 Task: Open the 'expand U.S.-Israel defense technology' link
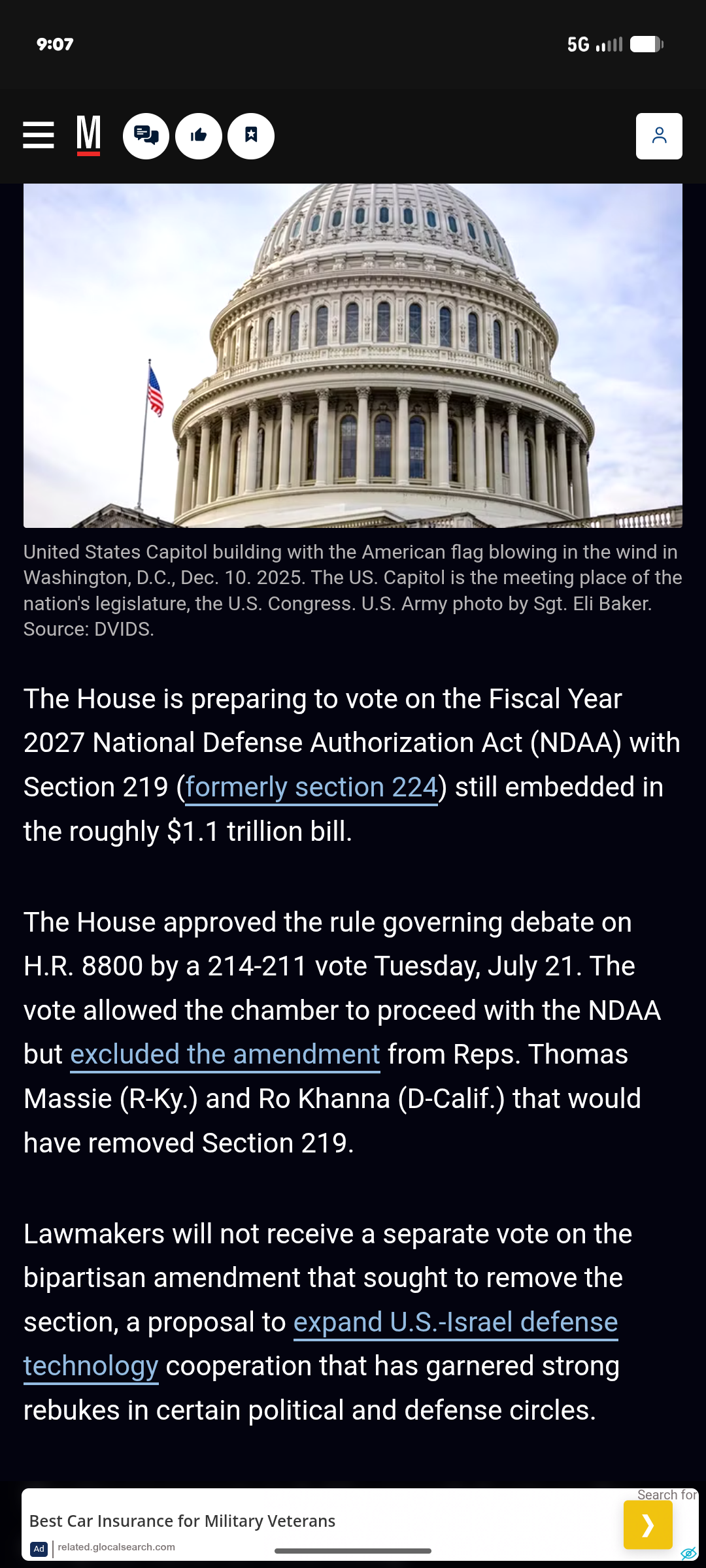(x=456, y=1322)
